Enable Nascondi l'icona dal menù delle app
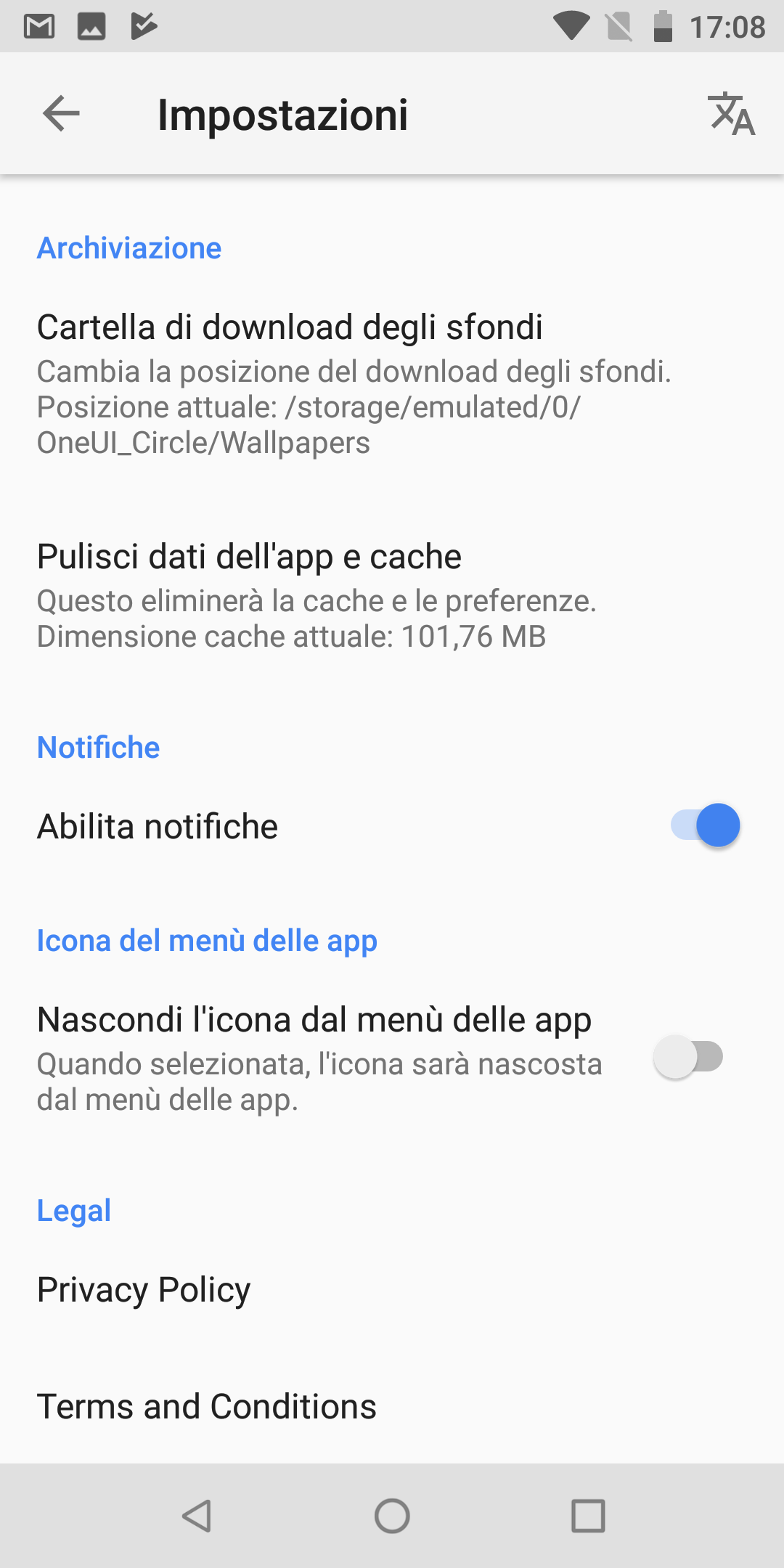Screen dimensions: 784x1568 [688, 1057]
